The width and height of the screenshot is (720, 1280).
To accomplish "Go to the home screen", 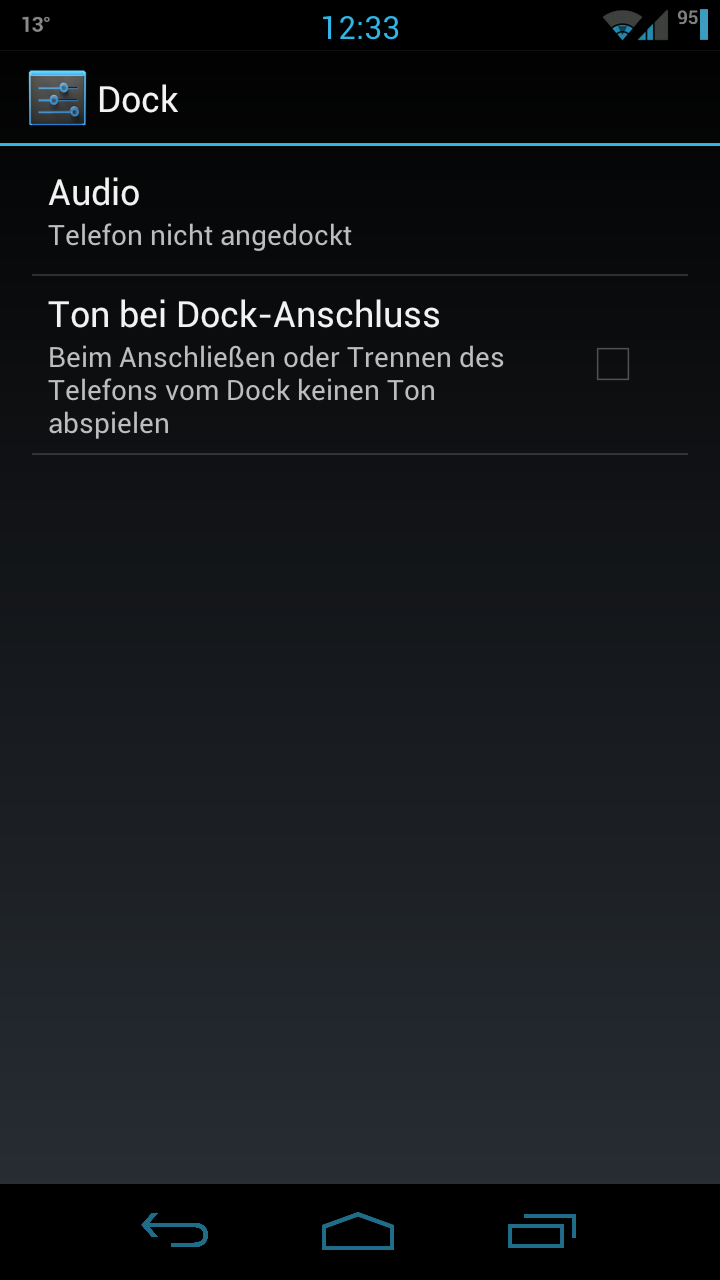I will coord(358,1231).
